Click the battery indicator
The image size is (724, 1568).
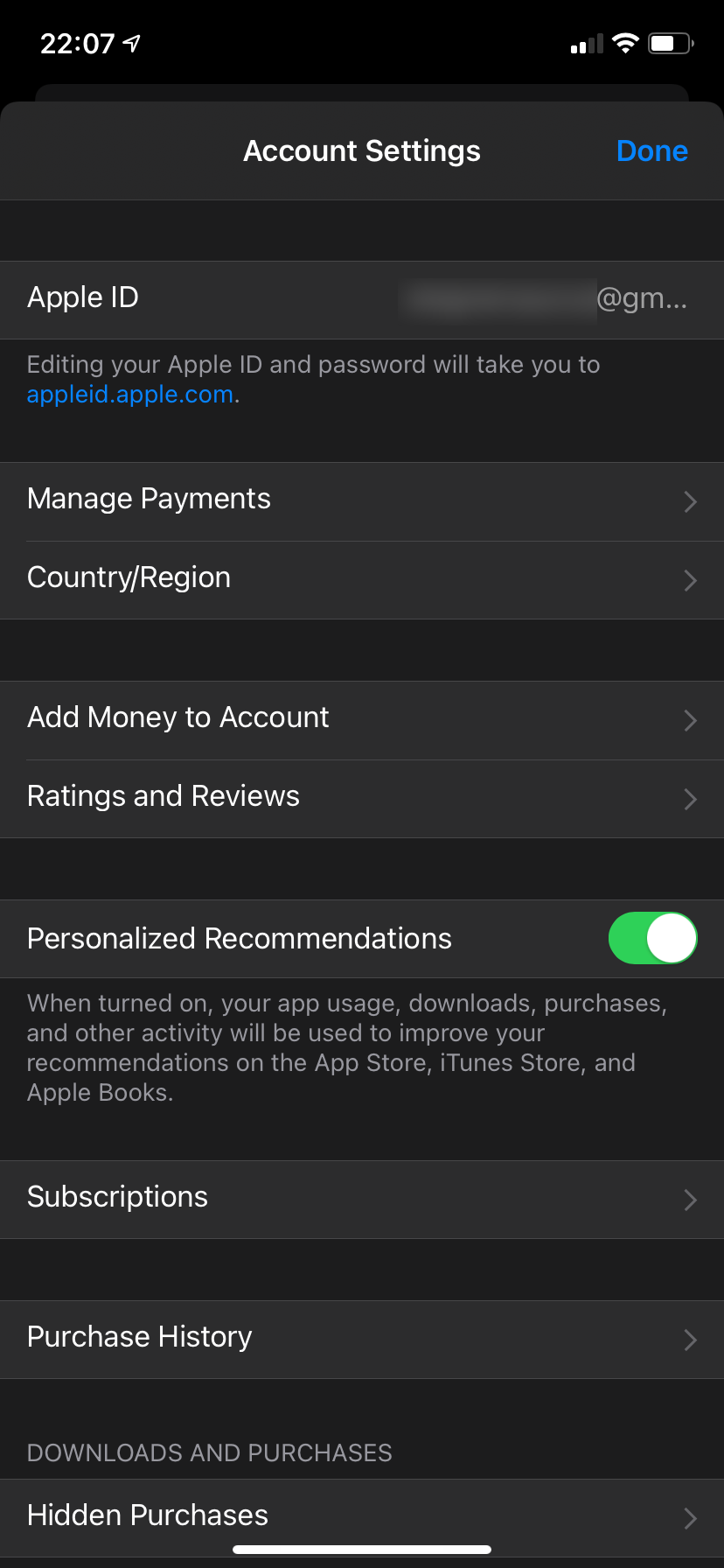(670, 42)
